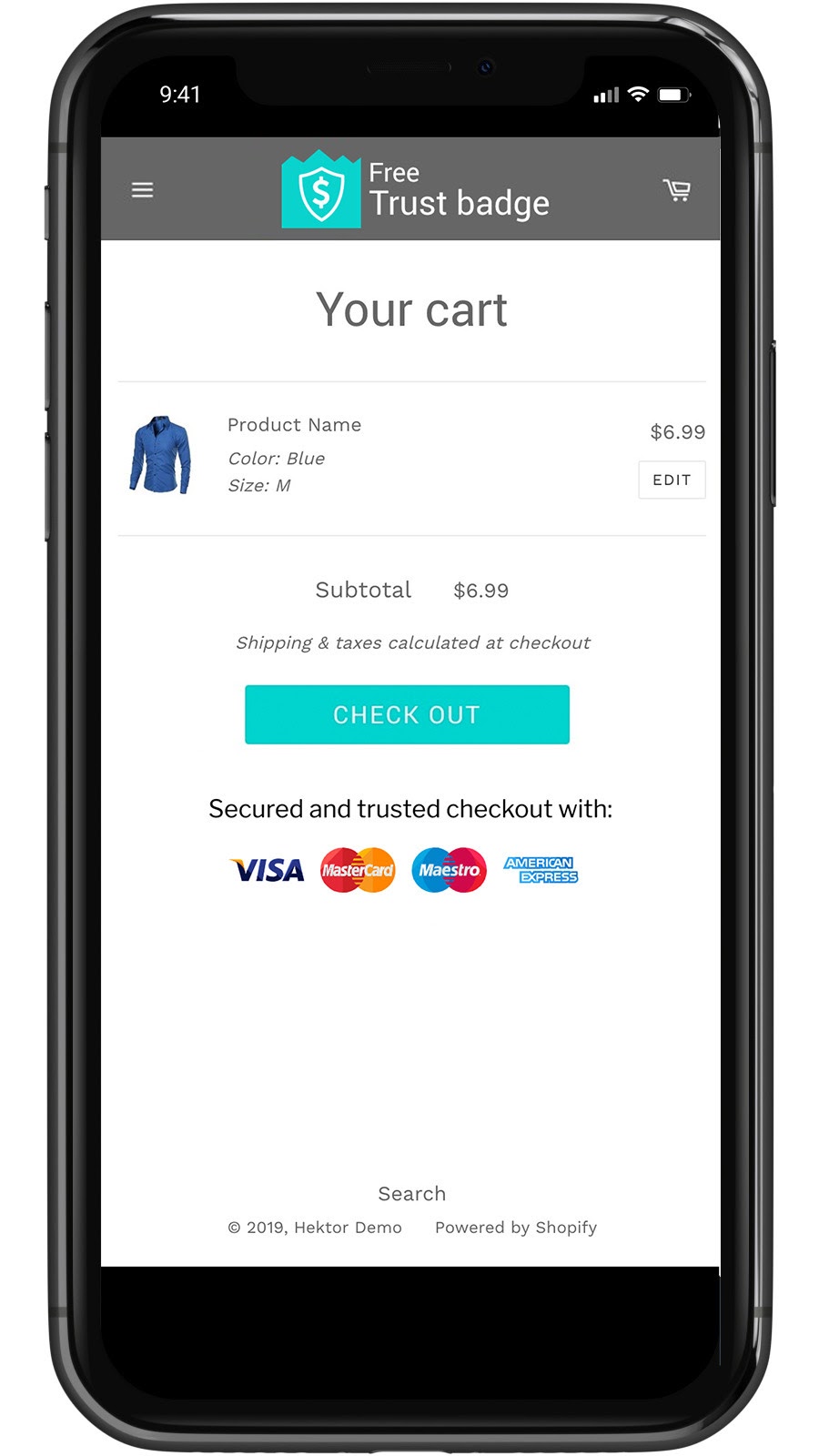The image size is (819, 1456).
Task: Open the Search link in footer
Action: point(411,1194)
